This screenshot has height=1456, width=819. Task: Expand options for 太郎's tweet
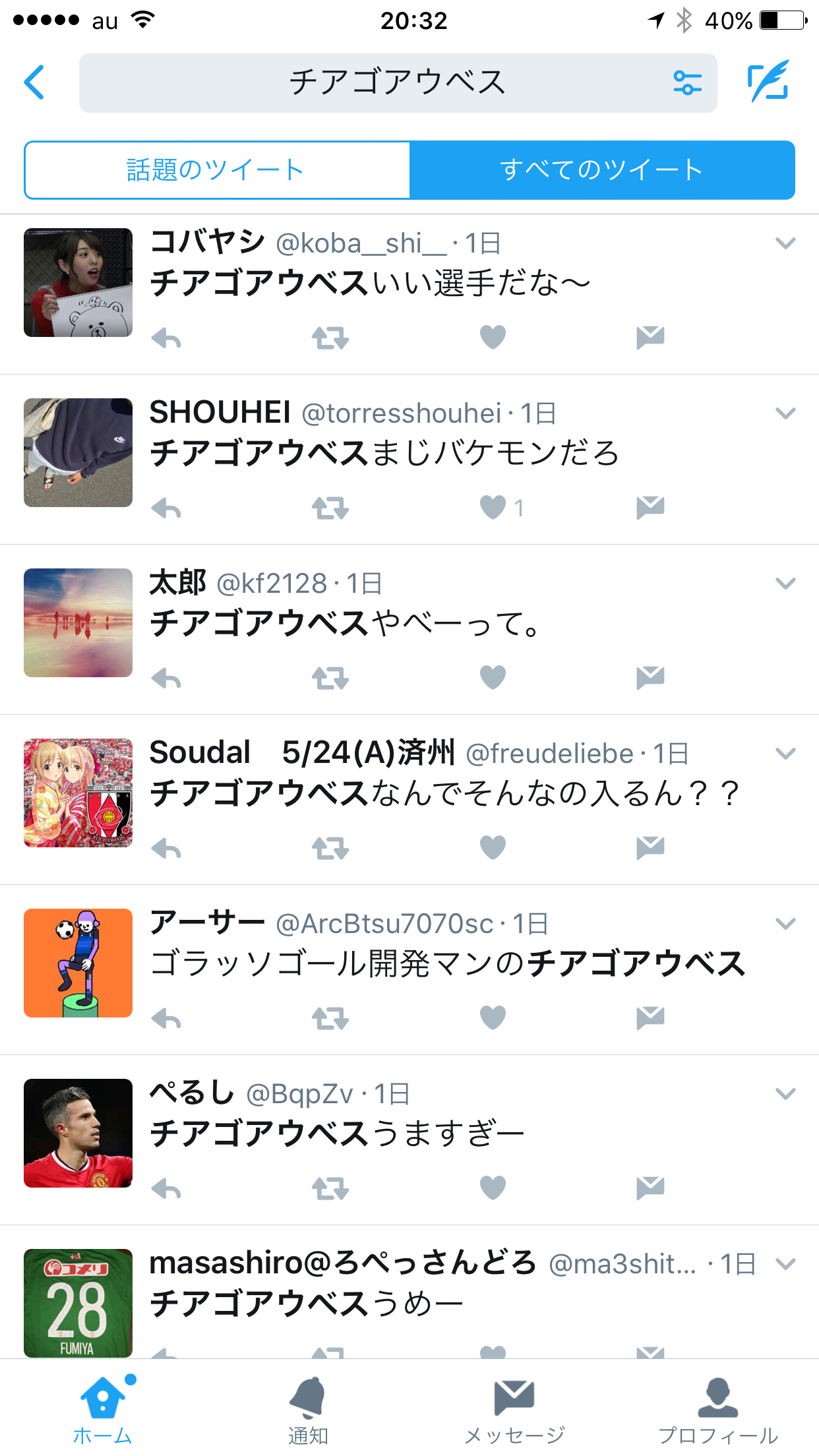click(785, 584)
